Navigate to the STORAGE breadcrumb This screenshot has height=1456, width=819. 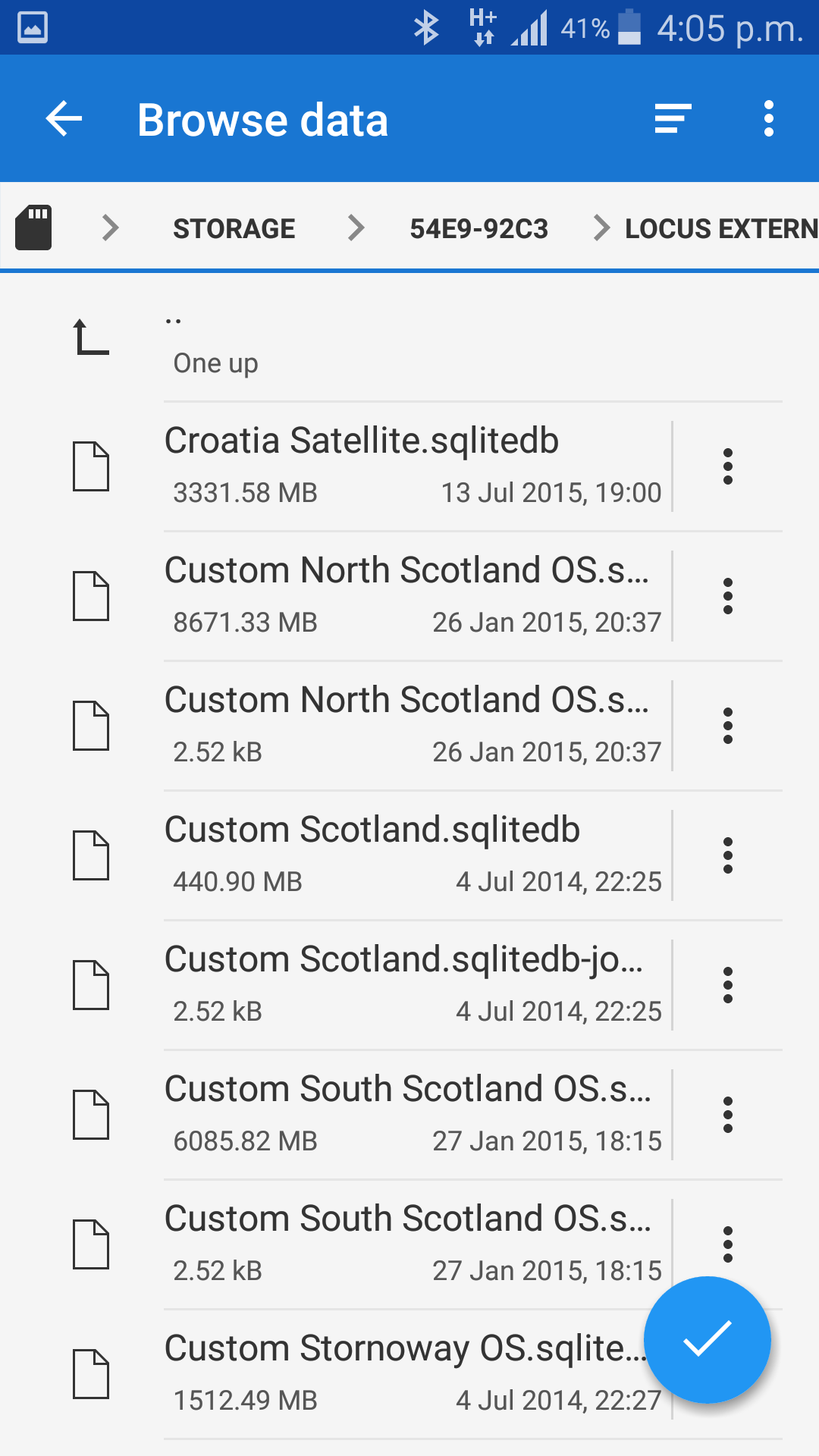pos(234,228)
